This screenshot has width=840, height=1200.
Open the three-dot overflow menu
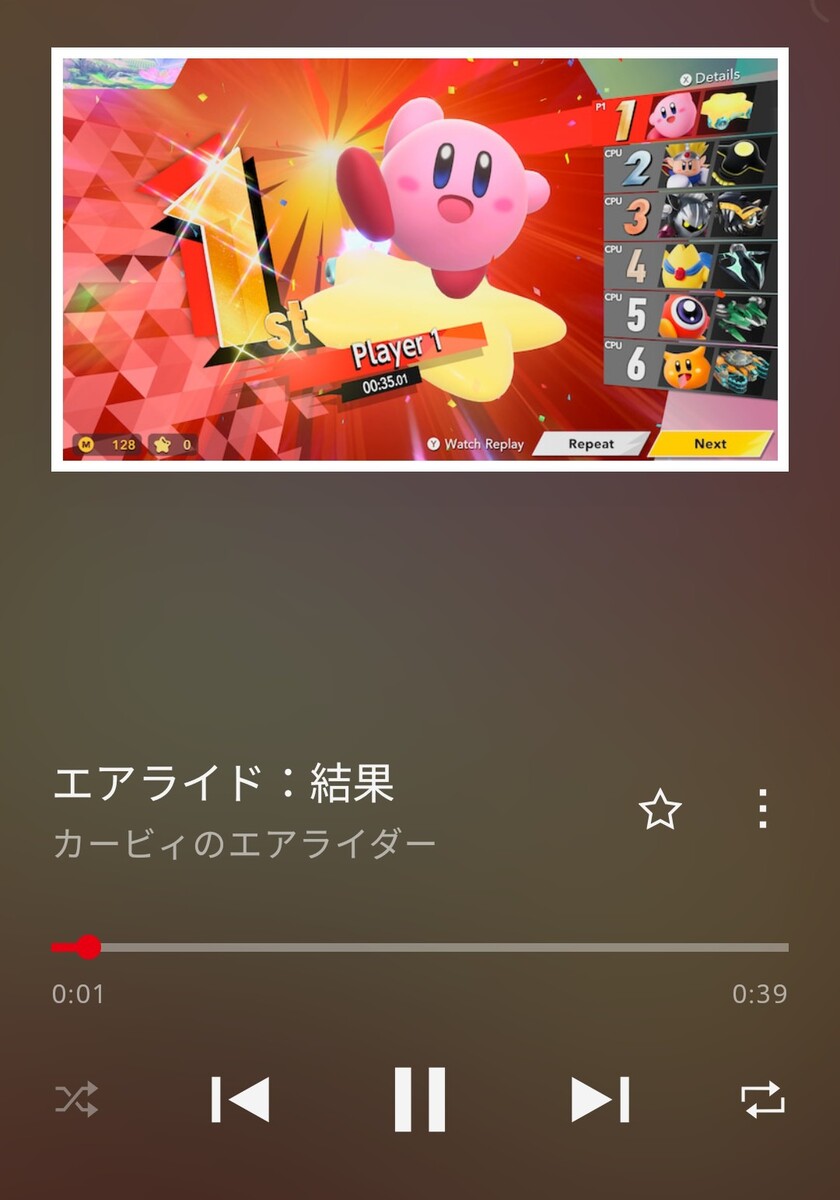[x=763, y=809]
